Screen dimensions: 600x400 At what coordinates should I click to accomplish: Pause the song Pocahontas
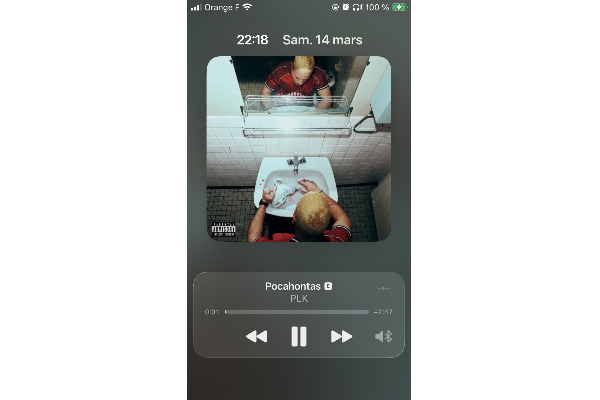298,336
